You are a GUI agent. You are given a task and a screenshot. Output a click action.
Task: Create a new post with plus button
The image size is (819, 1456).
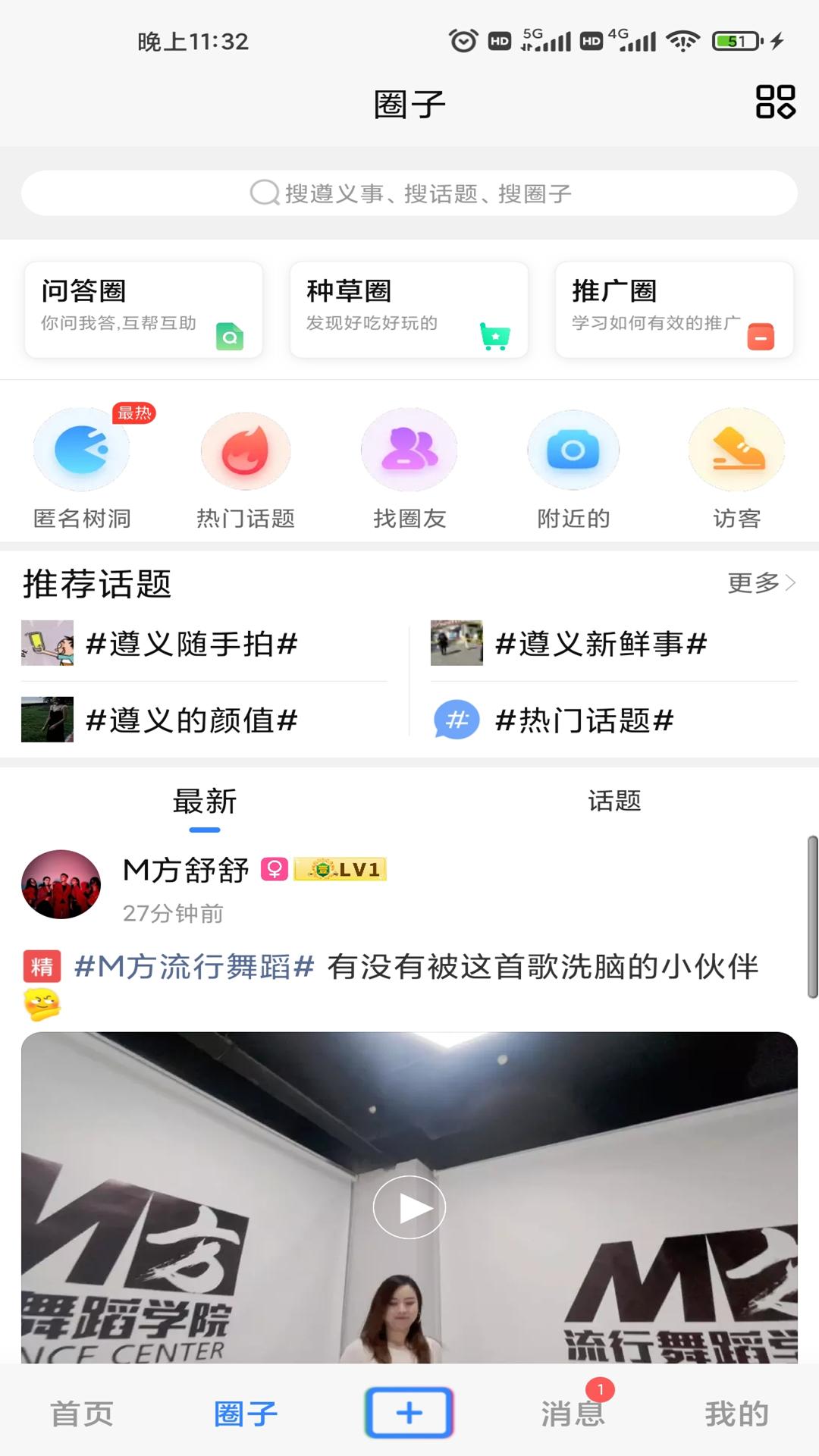coord(409,1412)
